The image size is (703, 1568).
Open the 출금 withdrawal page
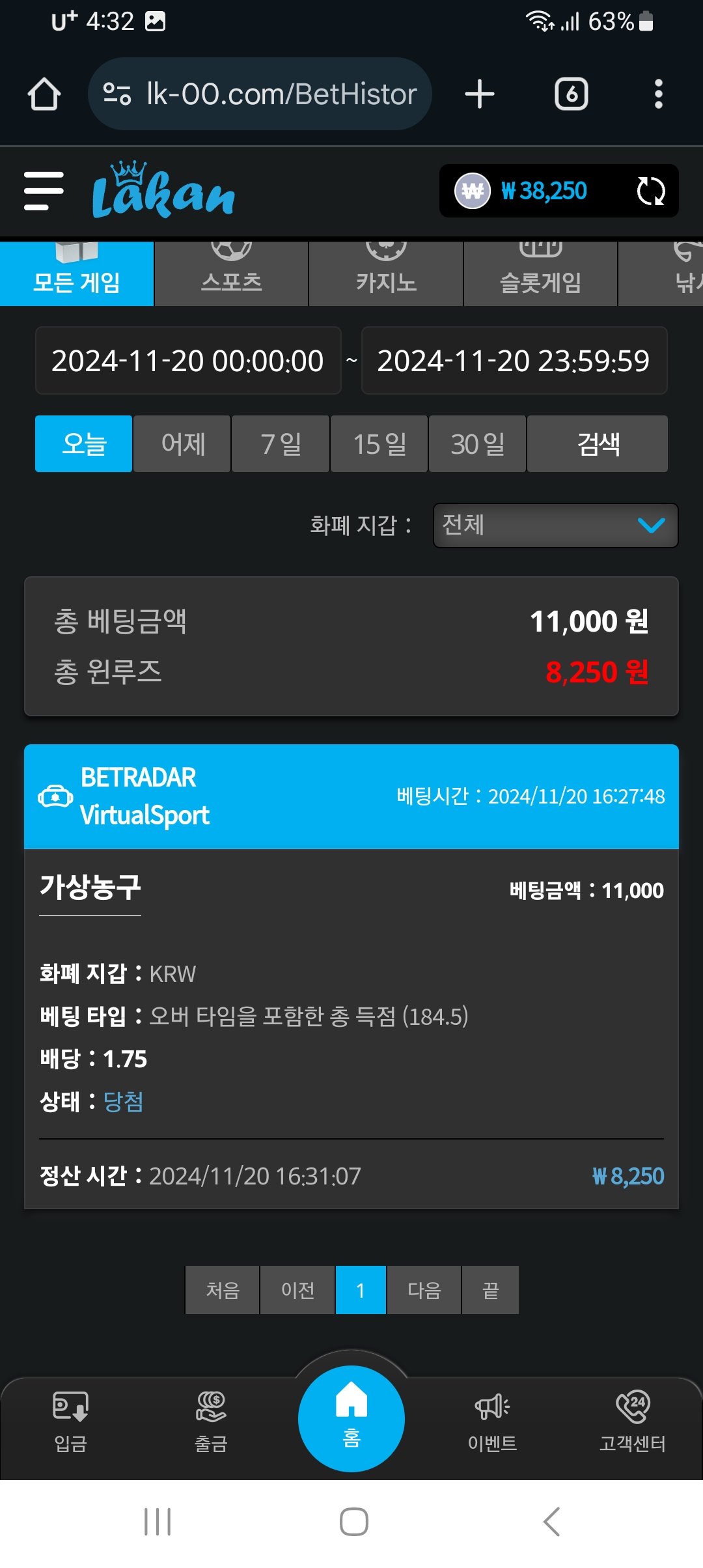pos(211,1421)
